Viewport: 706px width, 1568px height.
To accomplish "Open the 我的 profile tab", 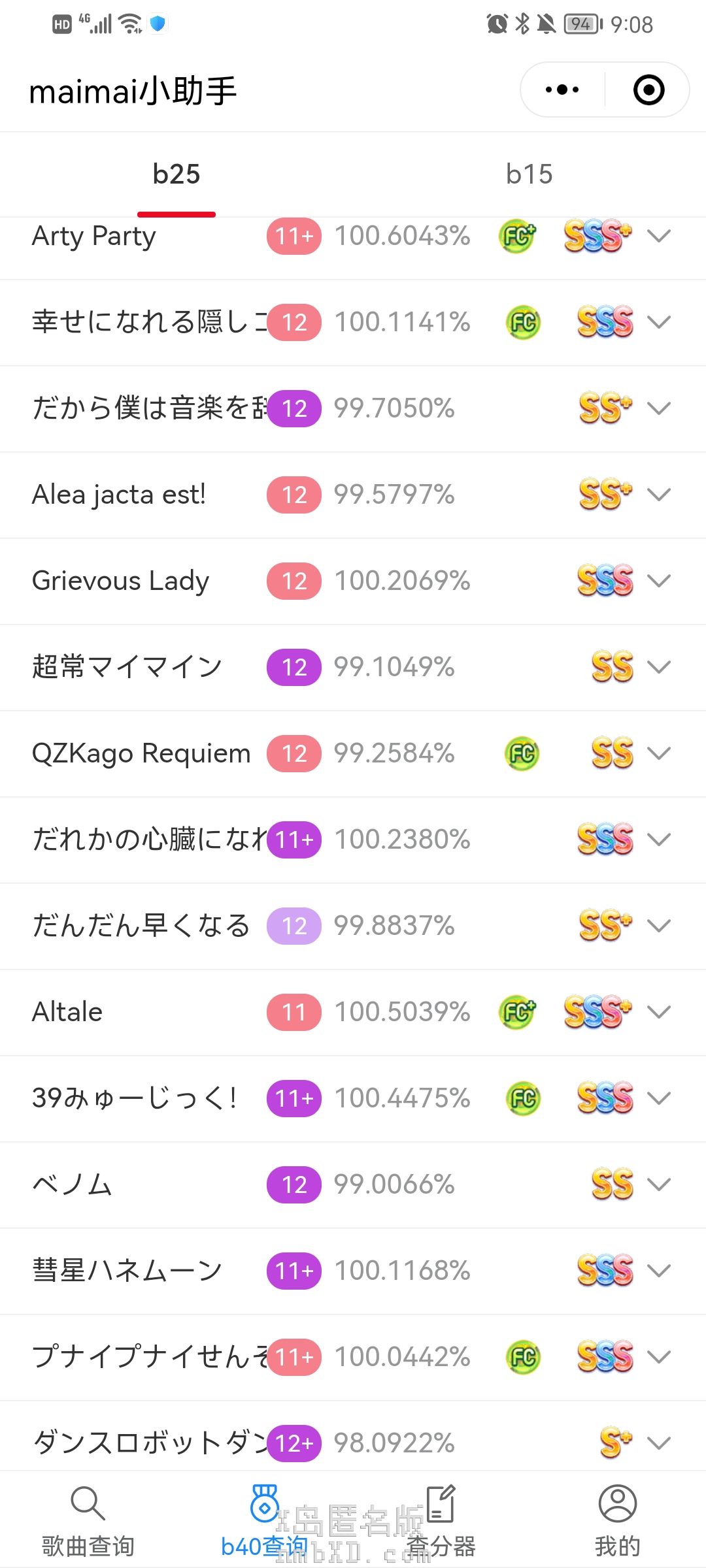I will tap(617, 1519).
